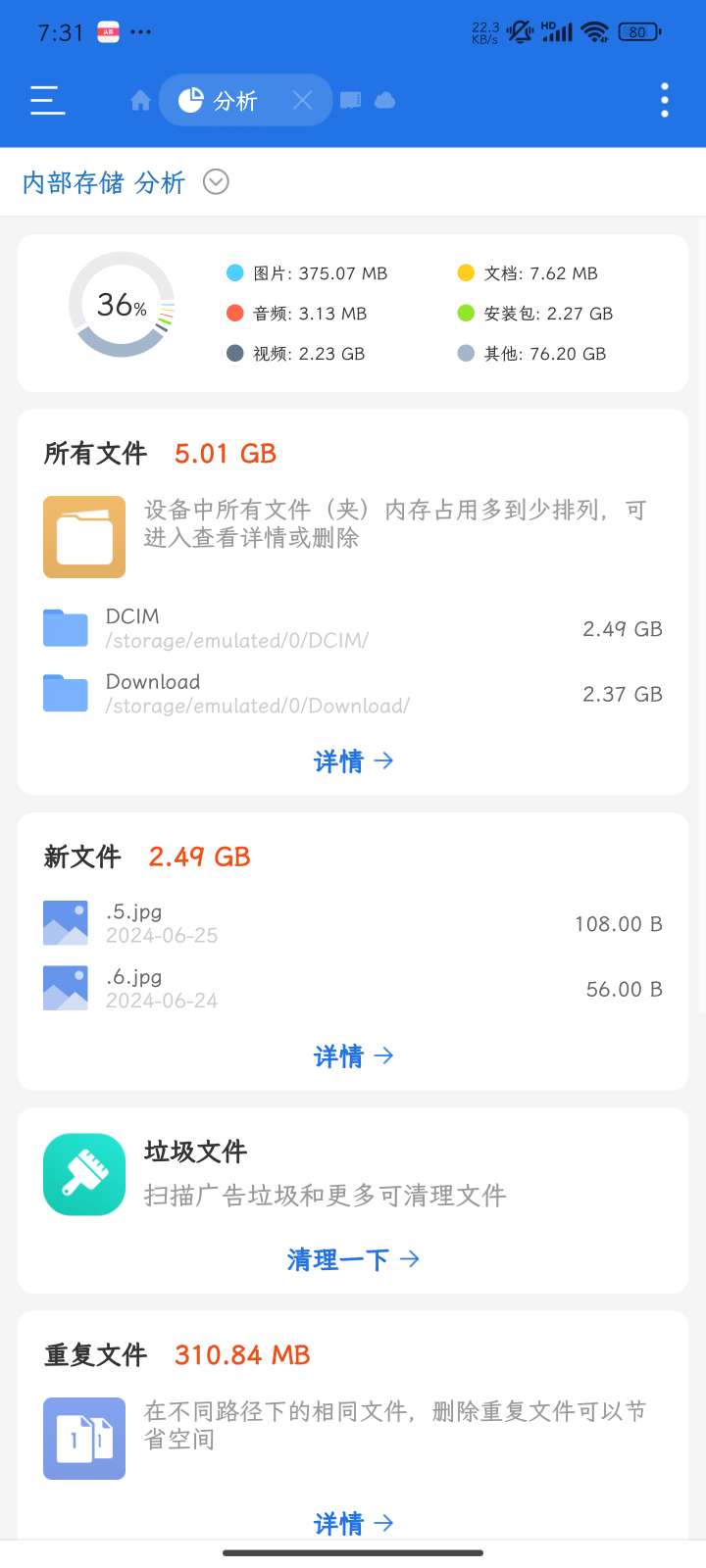Go to the home tab icon
Viewport: 706px width, 1568px height.
140,101
